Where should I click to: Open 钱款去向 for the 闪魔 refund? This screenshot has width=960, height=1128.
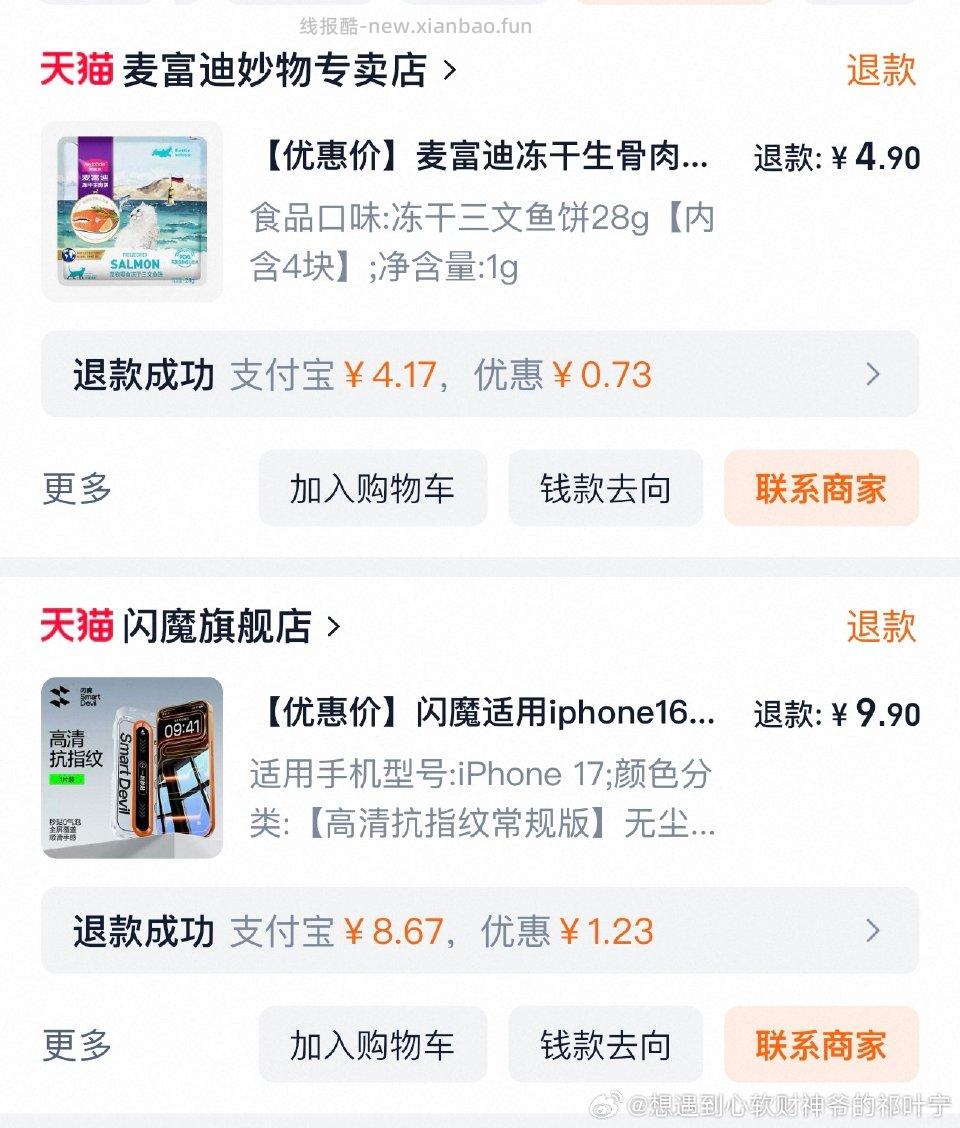point(605,1044)
